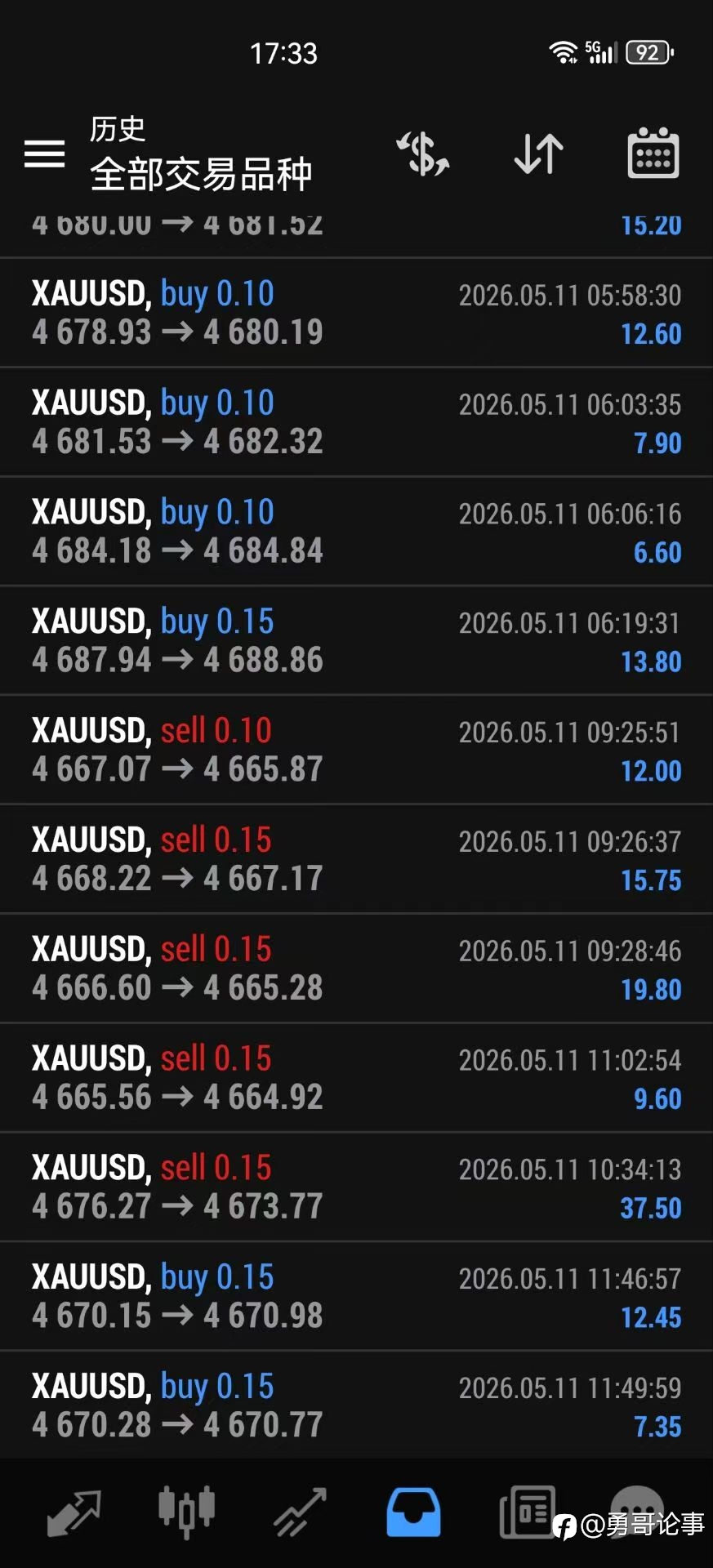Switch to the news tab
713x1568 pixels.
click(527, 1512)
